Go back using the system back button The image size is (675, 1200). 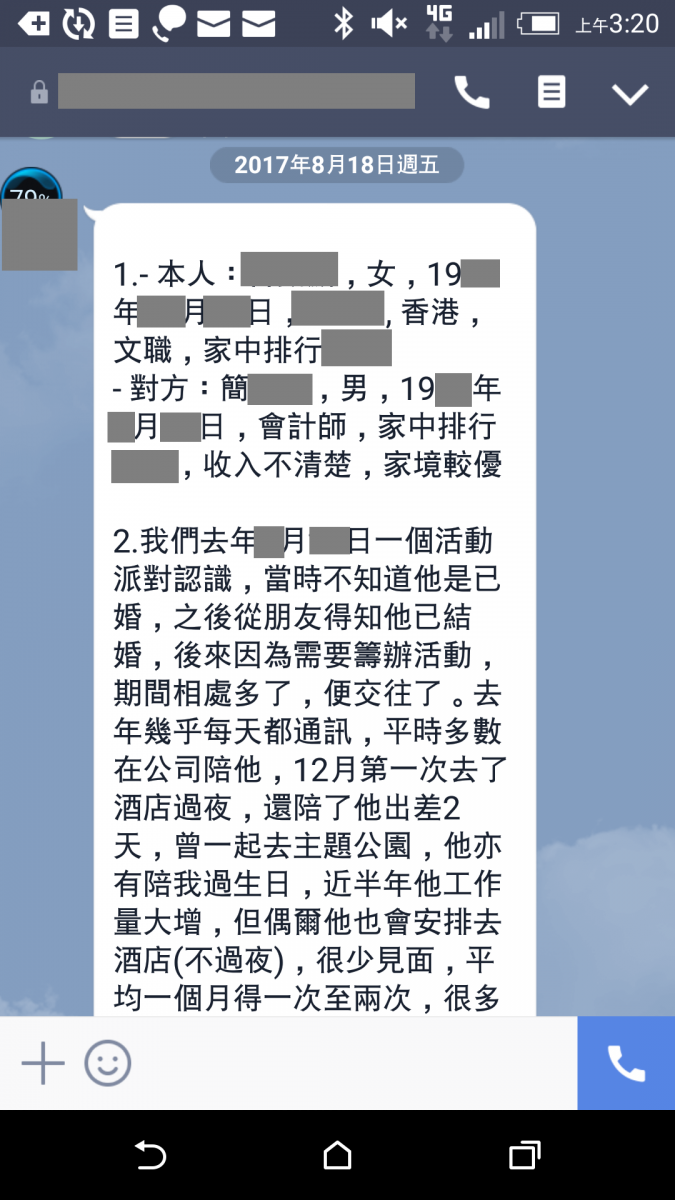click(150, 1156)
